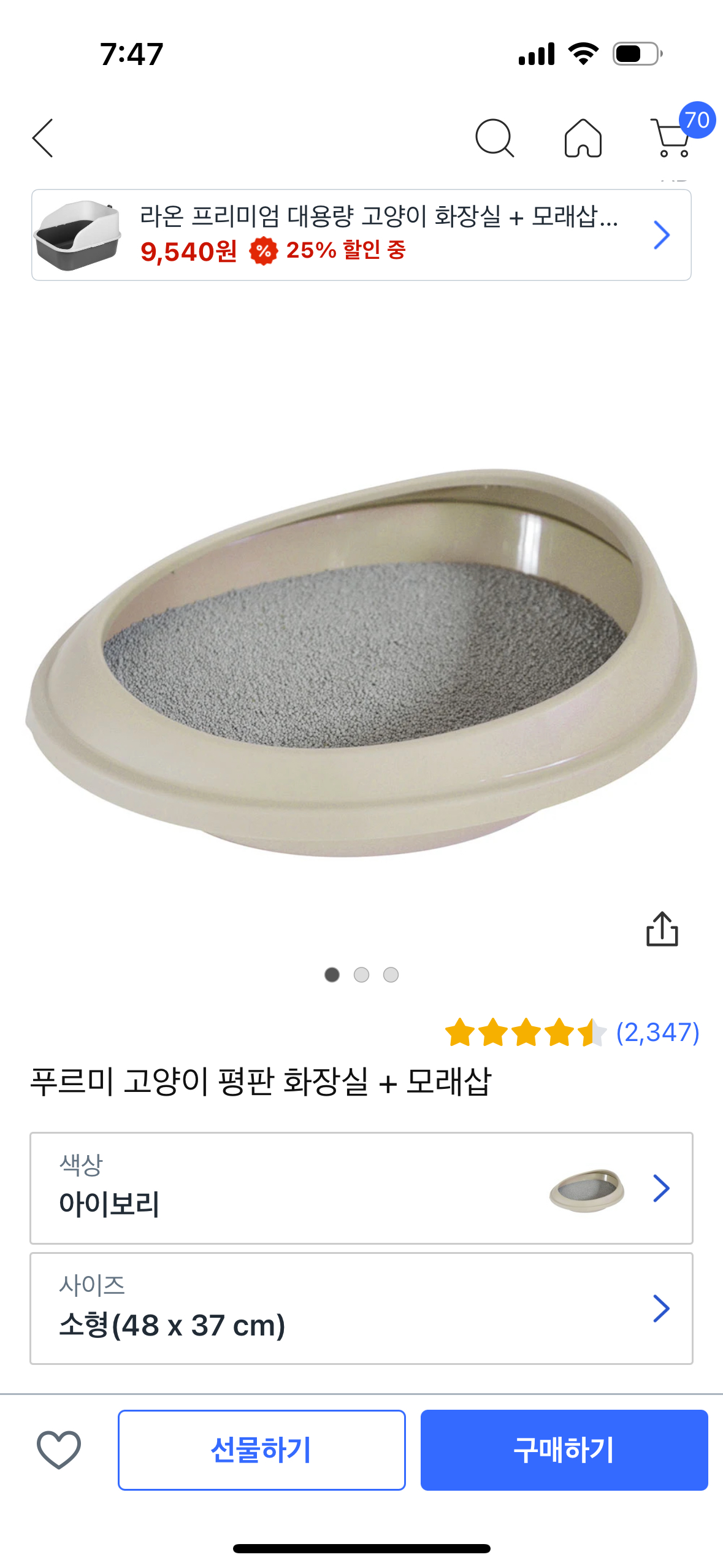Screen dimensions: 723x1568
Task: Go to the home icon
Action: pyautogui.click(x=583, y=138)
